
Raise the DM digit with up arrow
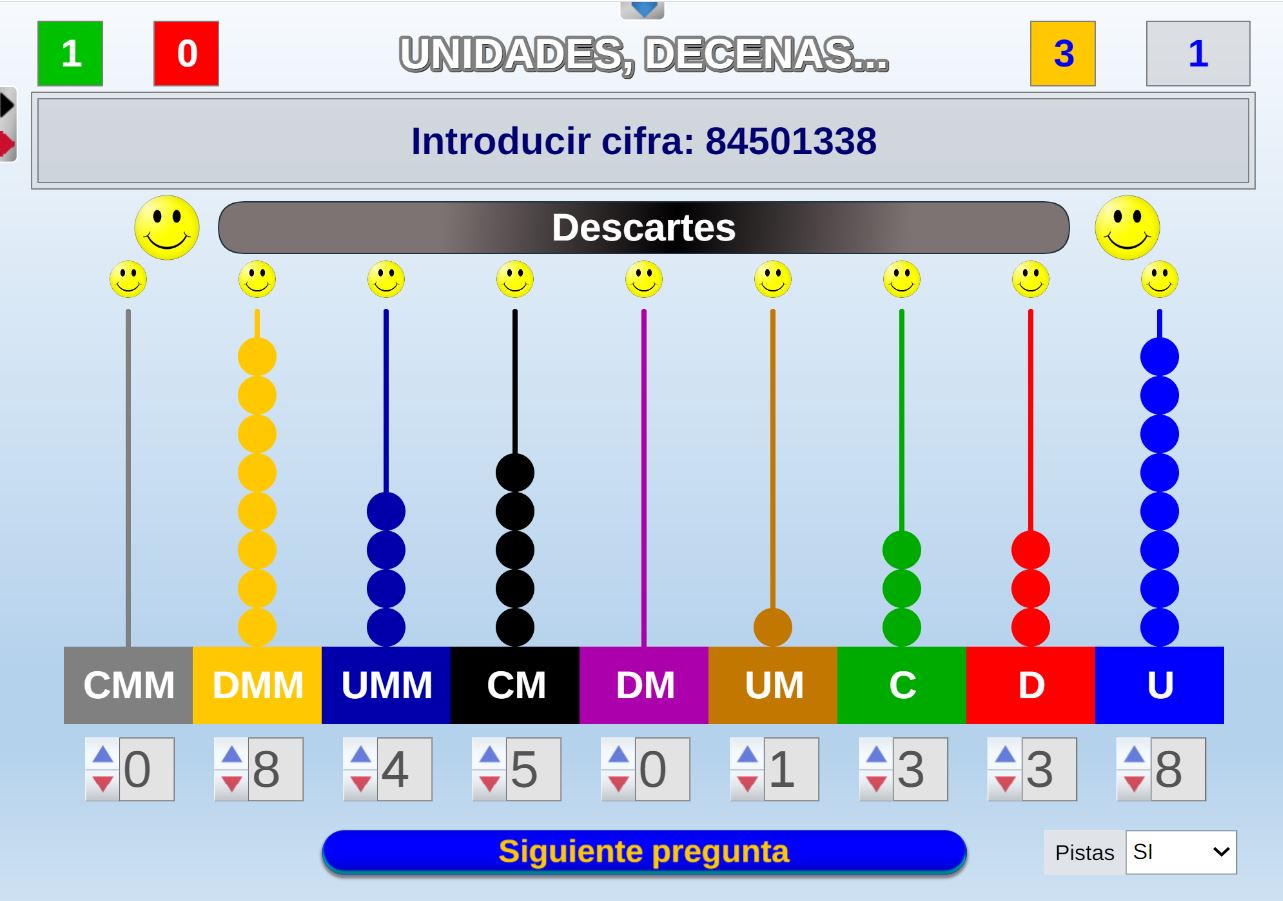pyautogui.click(x=618, y=755)
